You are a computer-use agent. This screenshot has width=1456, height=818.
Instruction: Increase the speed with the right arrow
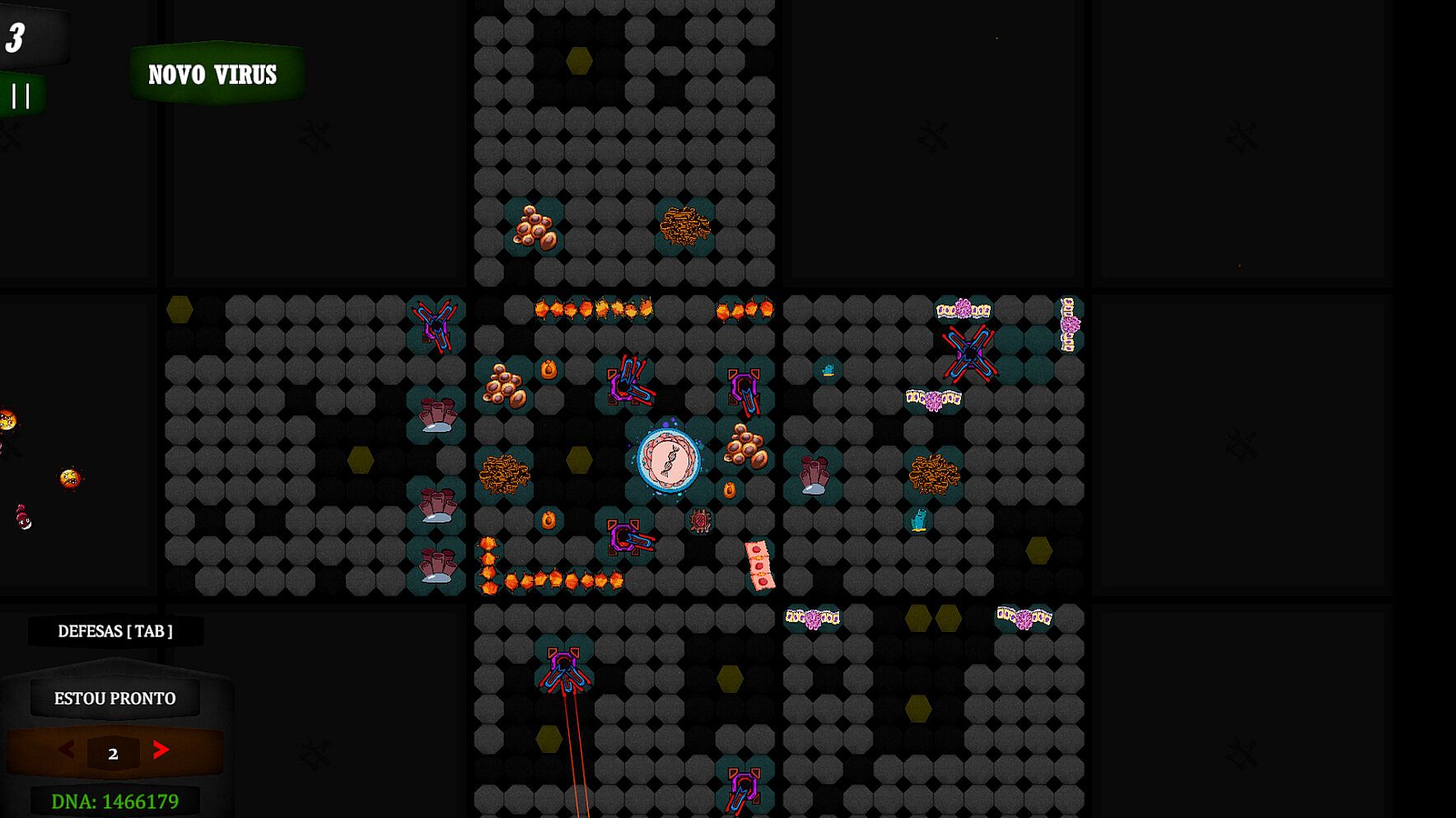click(x=161, y=750)
